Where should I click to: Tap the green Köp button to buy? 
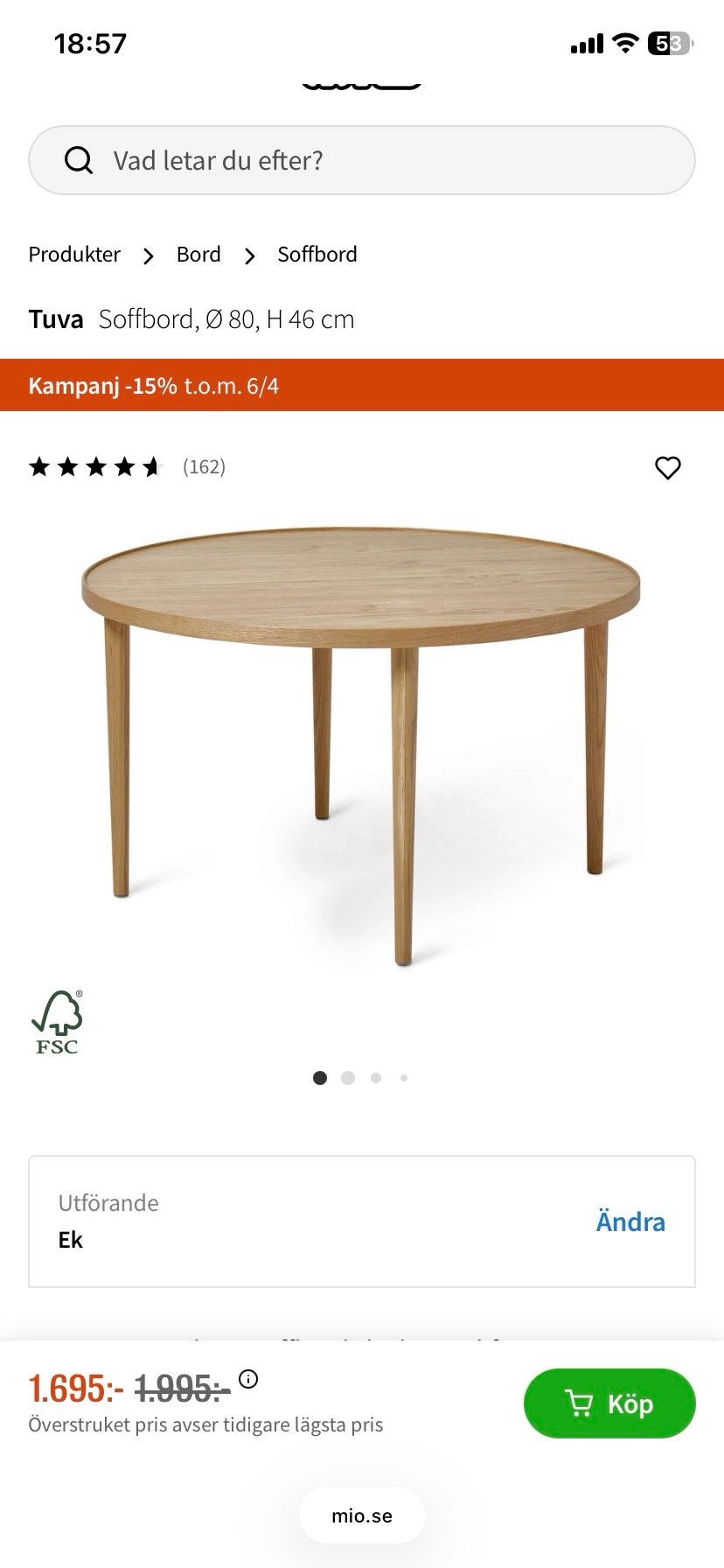[609, 1403]
